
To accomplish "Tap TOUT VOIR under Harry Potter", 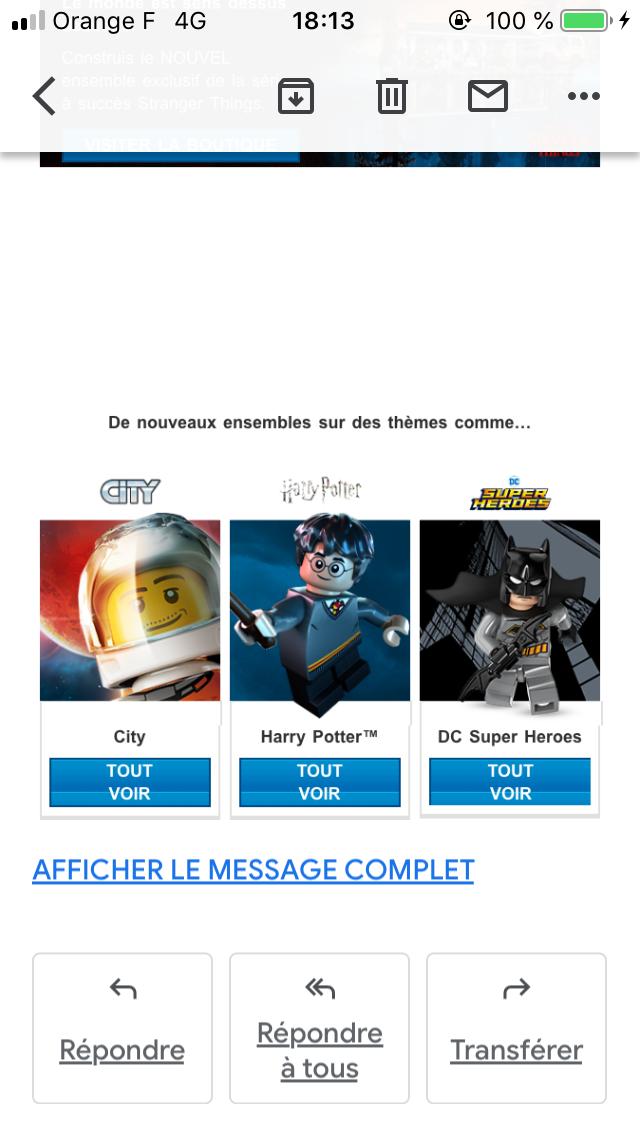I will [320, 782].
